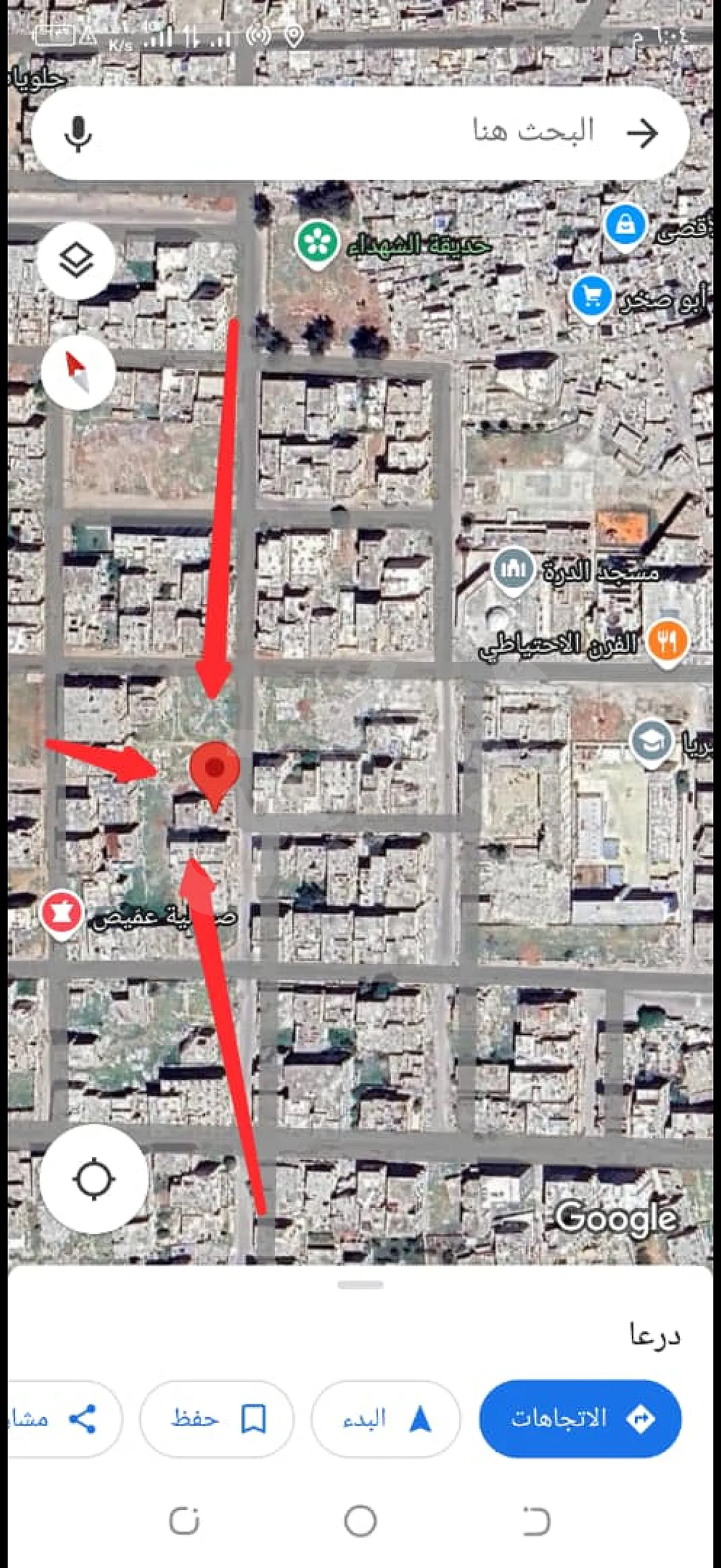Center the map on my location
The height and width of the screenshot is (1568, 721).
click(x=93, y=1180)
